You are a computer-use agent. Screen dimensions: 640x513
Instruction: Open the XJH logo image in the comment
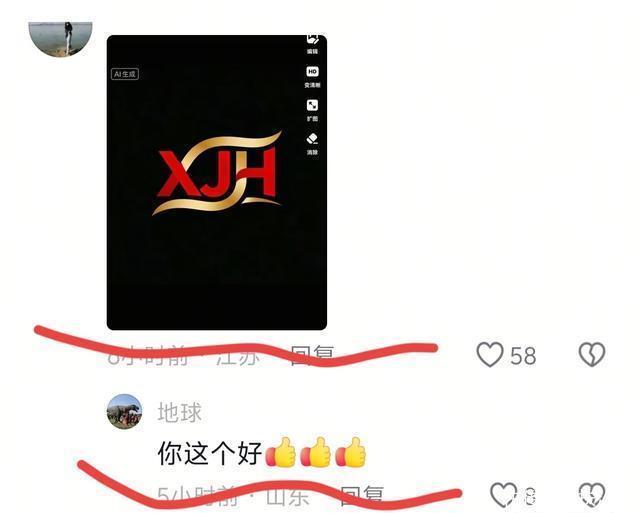coord(217,182)
